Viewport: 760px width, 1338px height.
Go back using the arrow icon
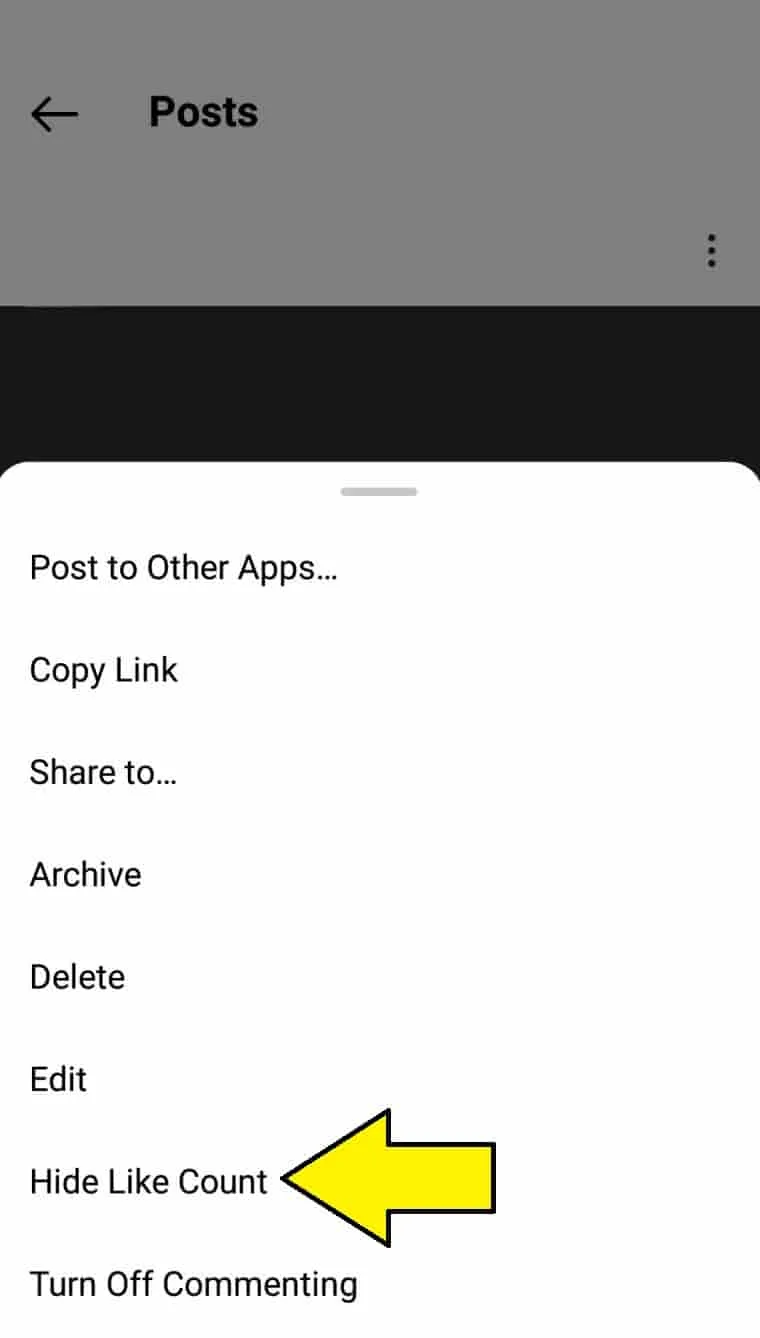point(54,114)
